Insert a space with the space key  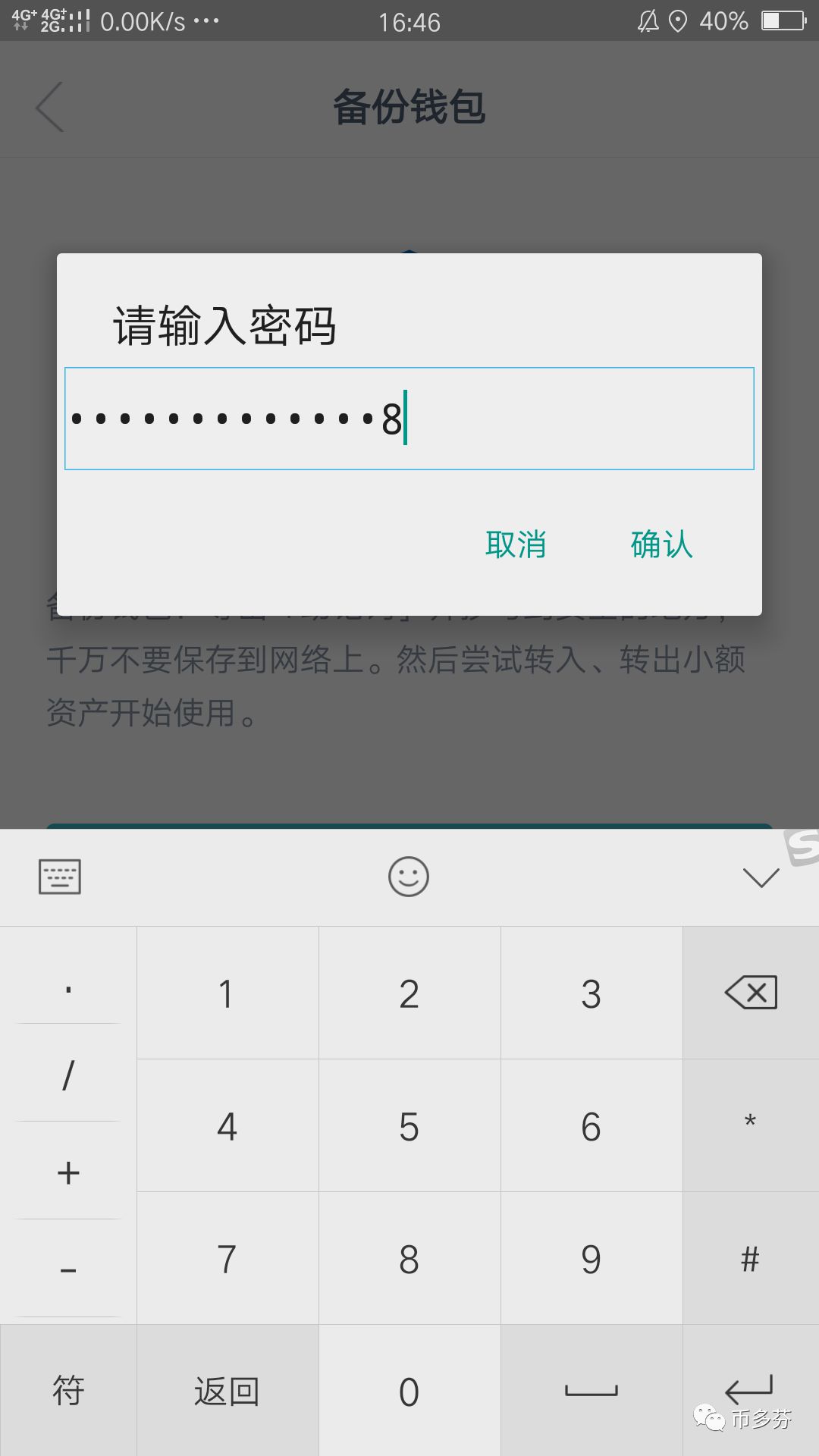[x=591, y=1392]
